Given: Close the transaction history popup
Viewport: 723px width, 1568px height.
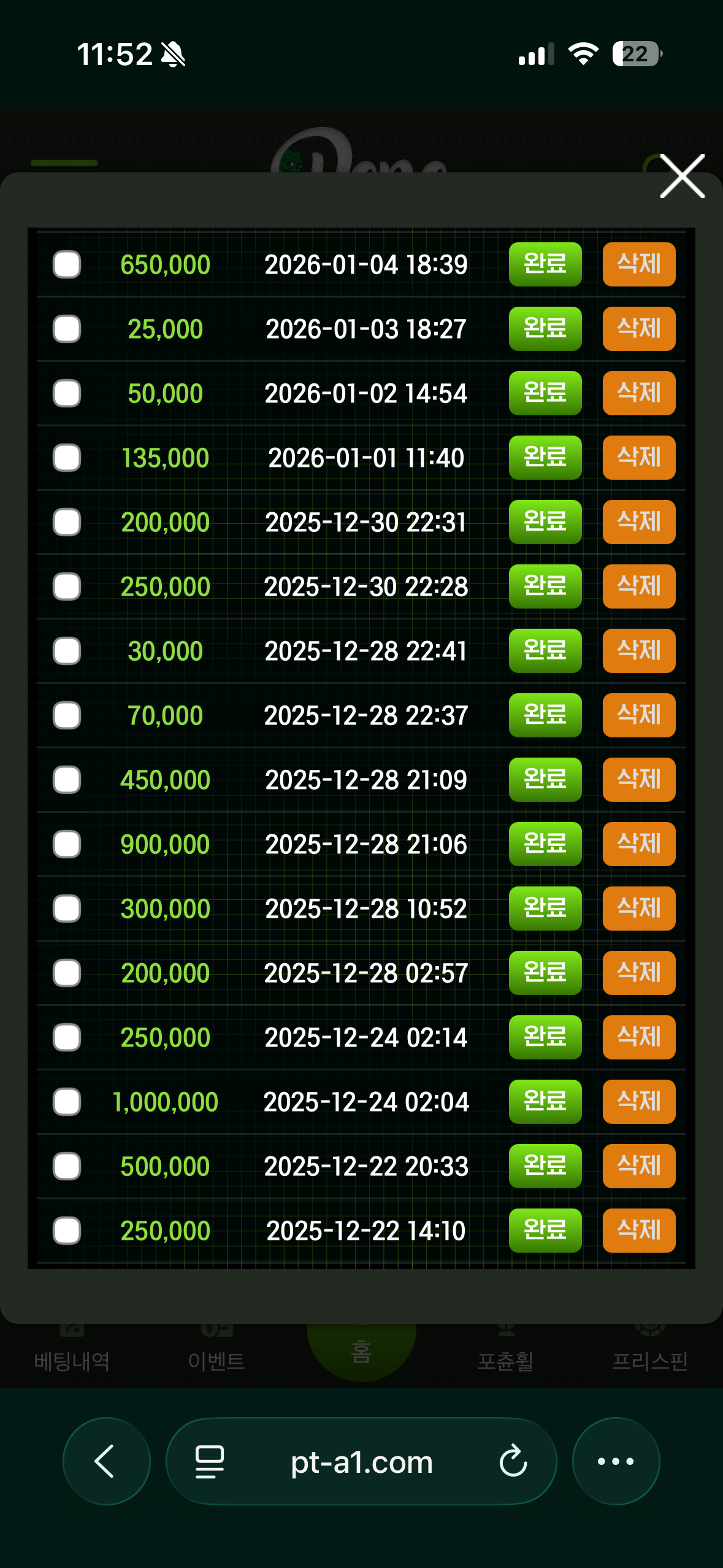Looking at the screenshot, I should click(682, 177).
